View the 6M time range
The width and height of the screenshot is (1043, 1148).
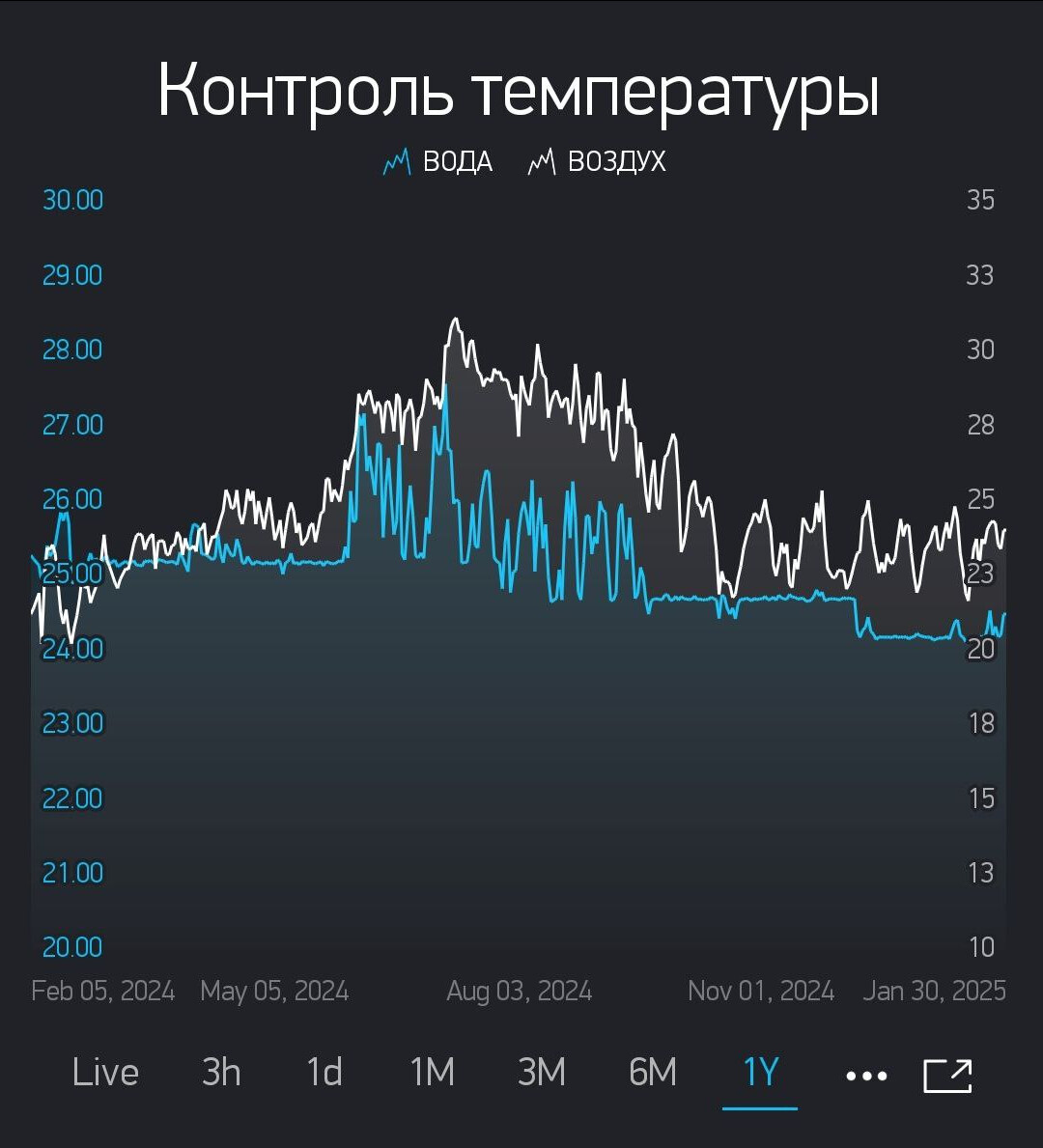click(653, 1073)
